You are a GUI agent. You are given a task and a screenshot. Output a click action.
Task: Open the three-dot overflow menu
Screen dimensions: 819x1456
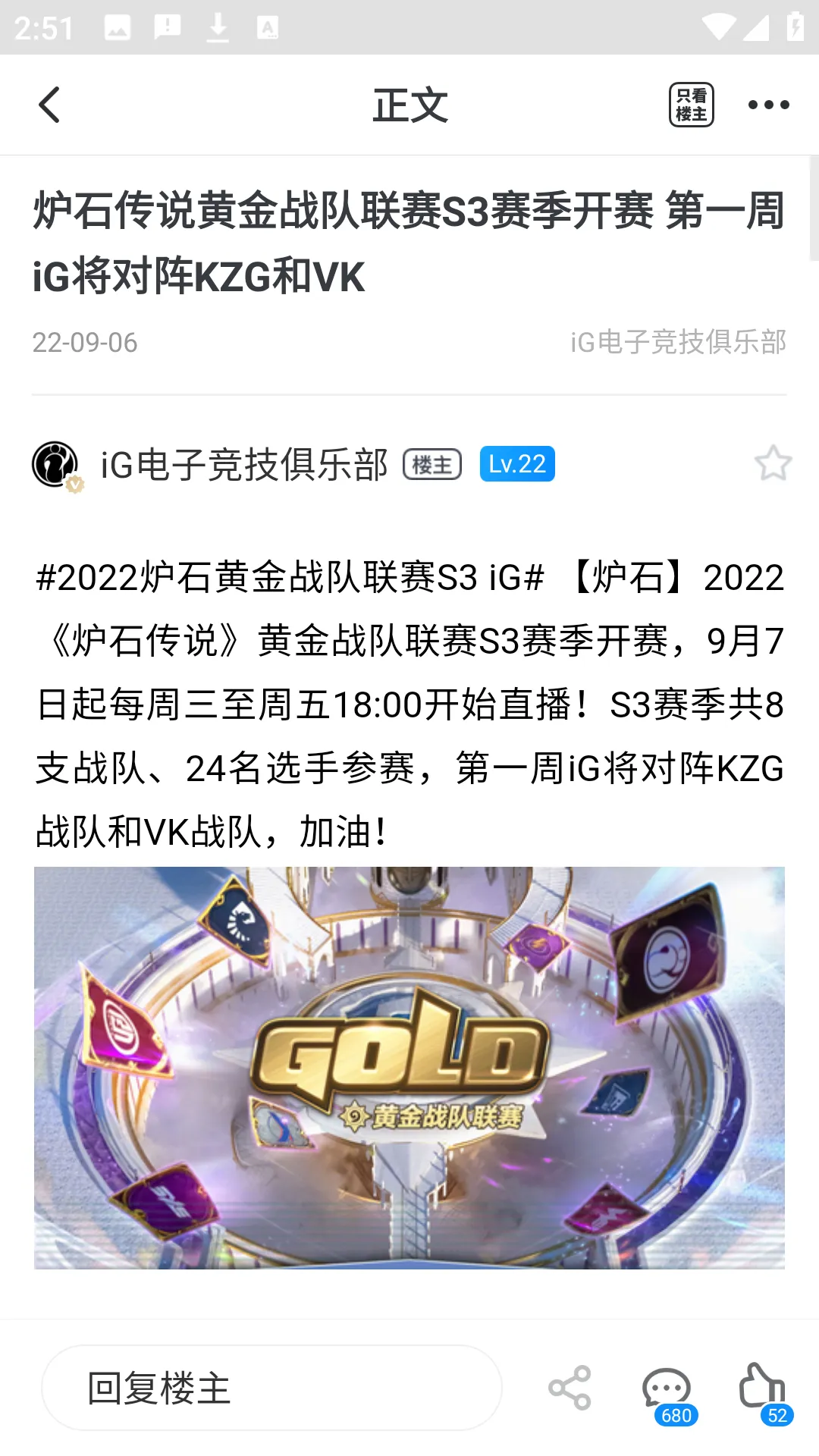pos(768,105)
